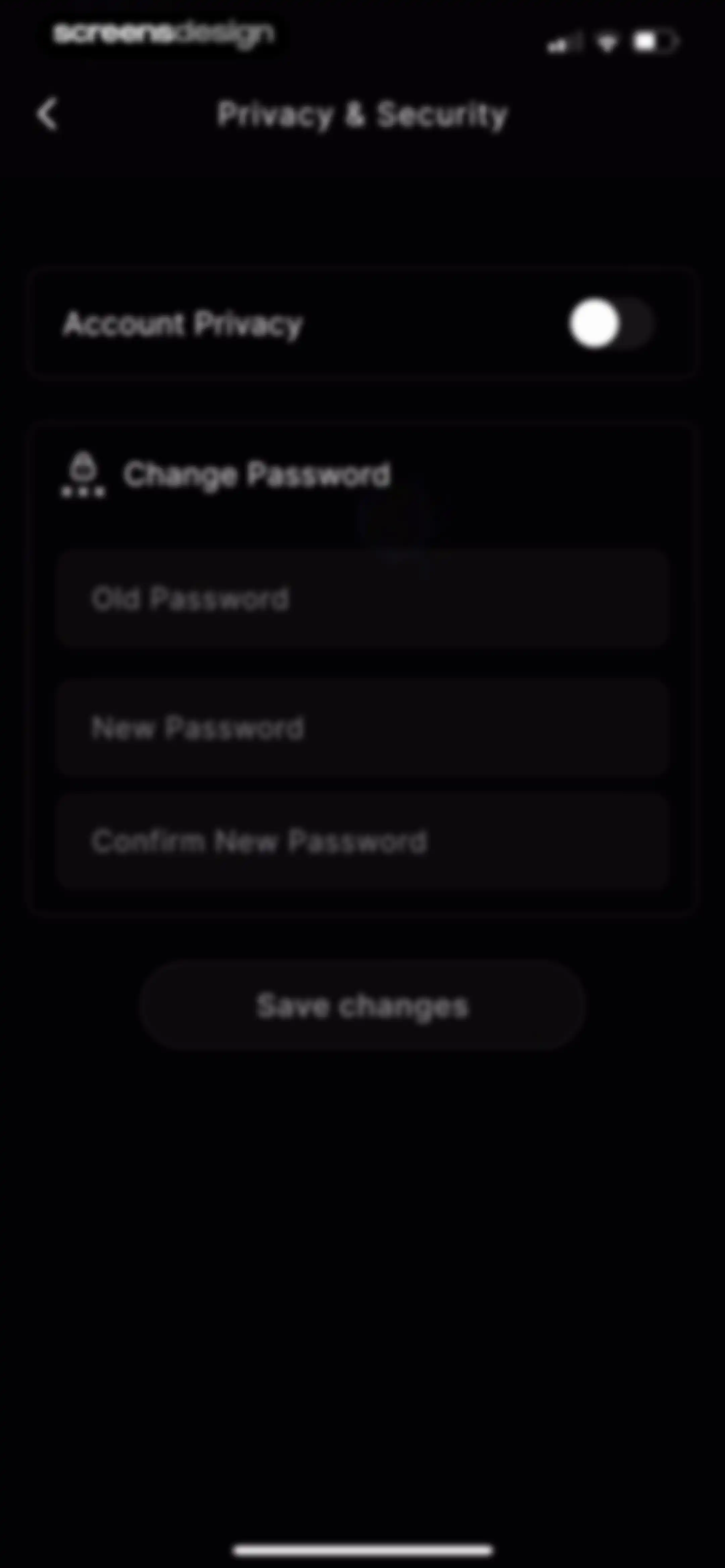Save changes to password settings
The width and height of the screenshot is (725, 1568).
pos(363,1006)
